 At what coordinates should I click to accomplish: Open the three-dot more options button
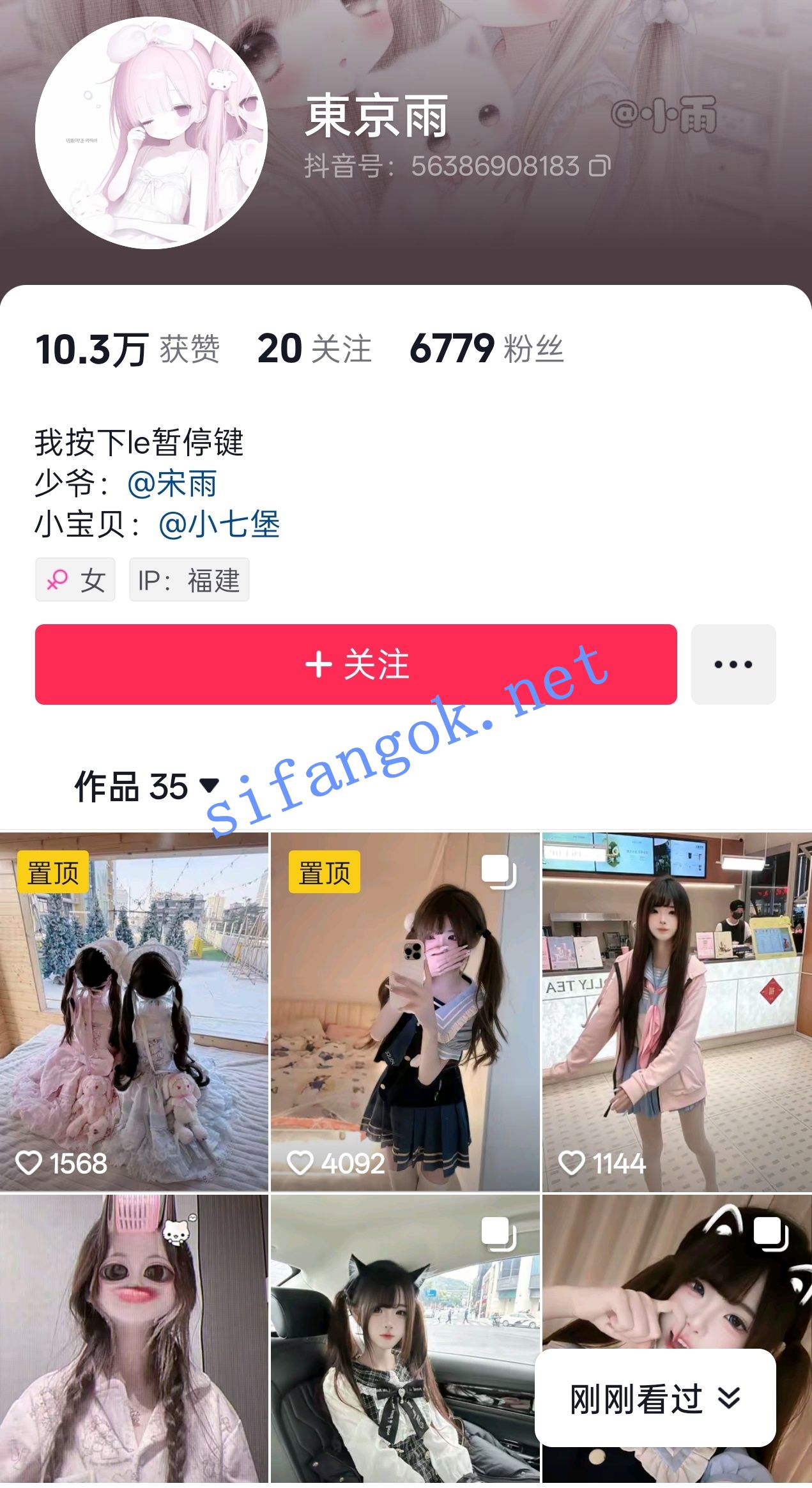(733, 664)
